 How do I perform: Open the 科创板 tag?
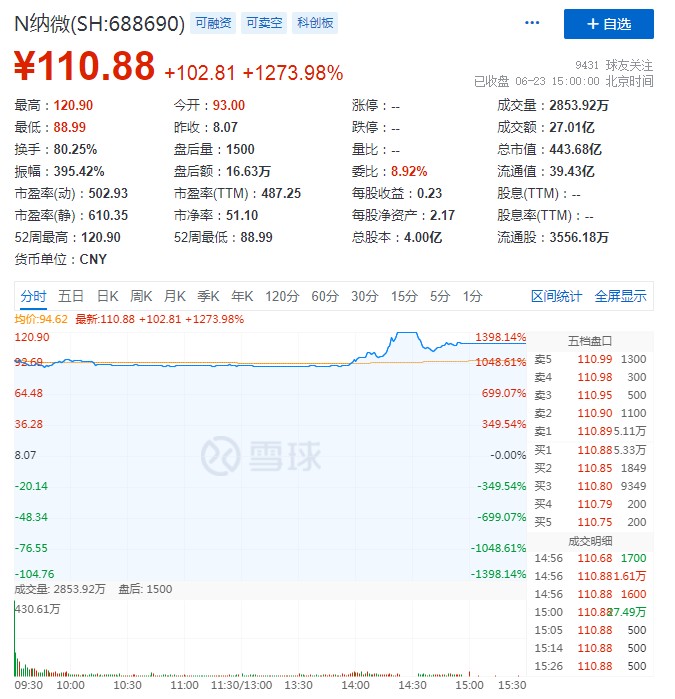tap(316, 22)
